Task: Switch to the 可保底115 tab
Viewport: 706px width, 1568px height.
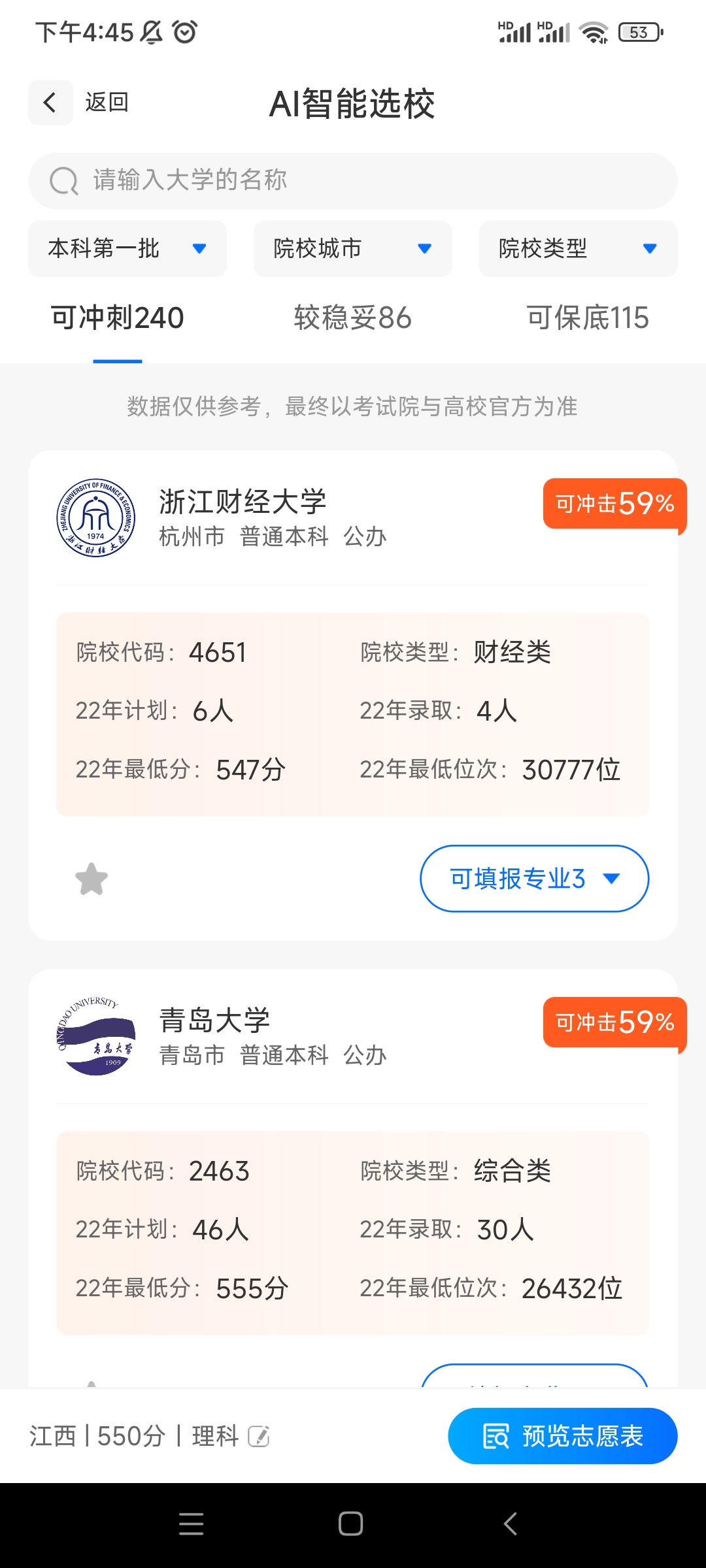Action: coord(588,318)
